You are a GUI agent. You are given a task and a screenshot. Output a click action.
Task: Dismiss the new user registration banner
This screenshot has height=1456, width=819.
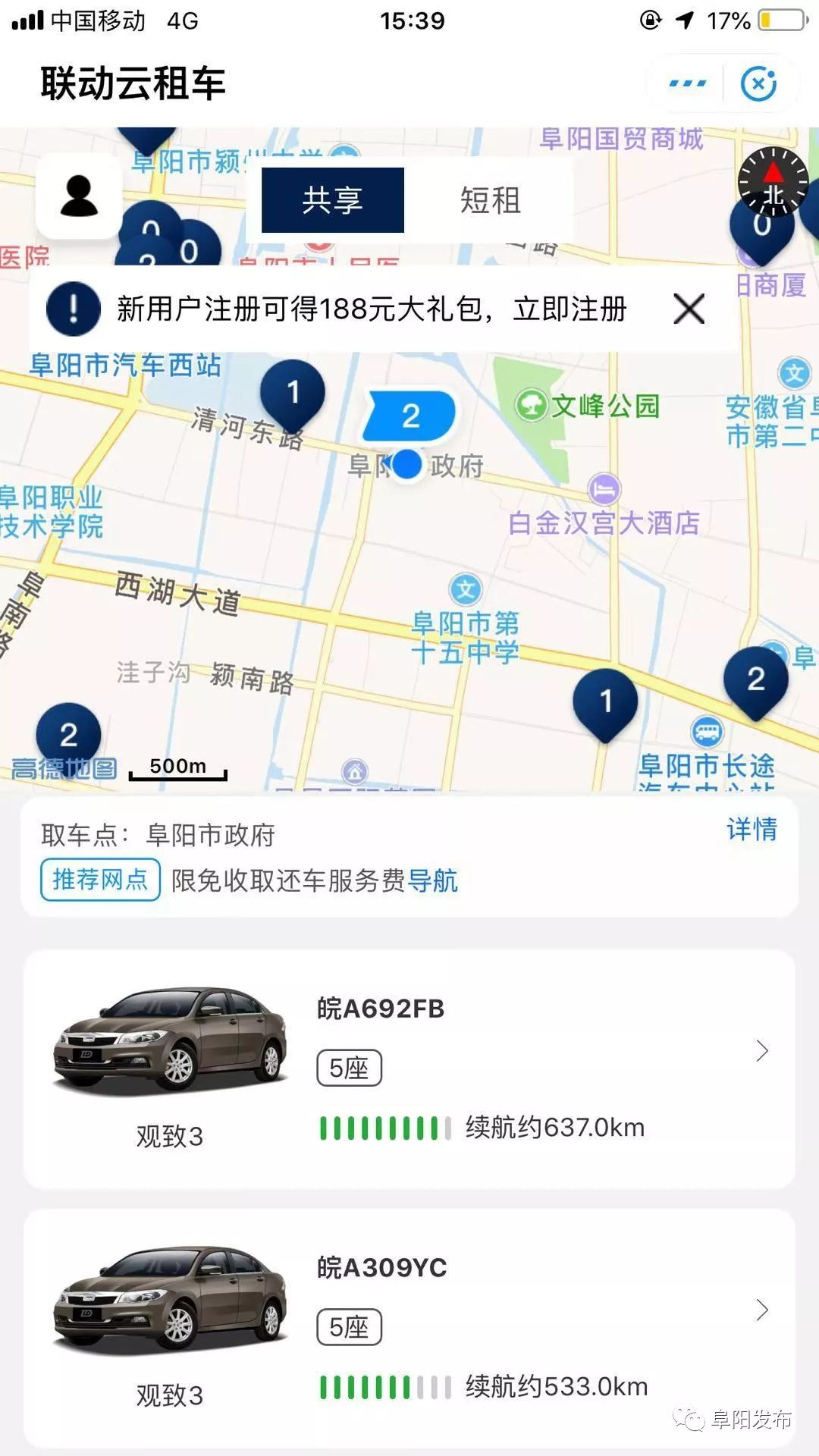689,309
